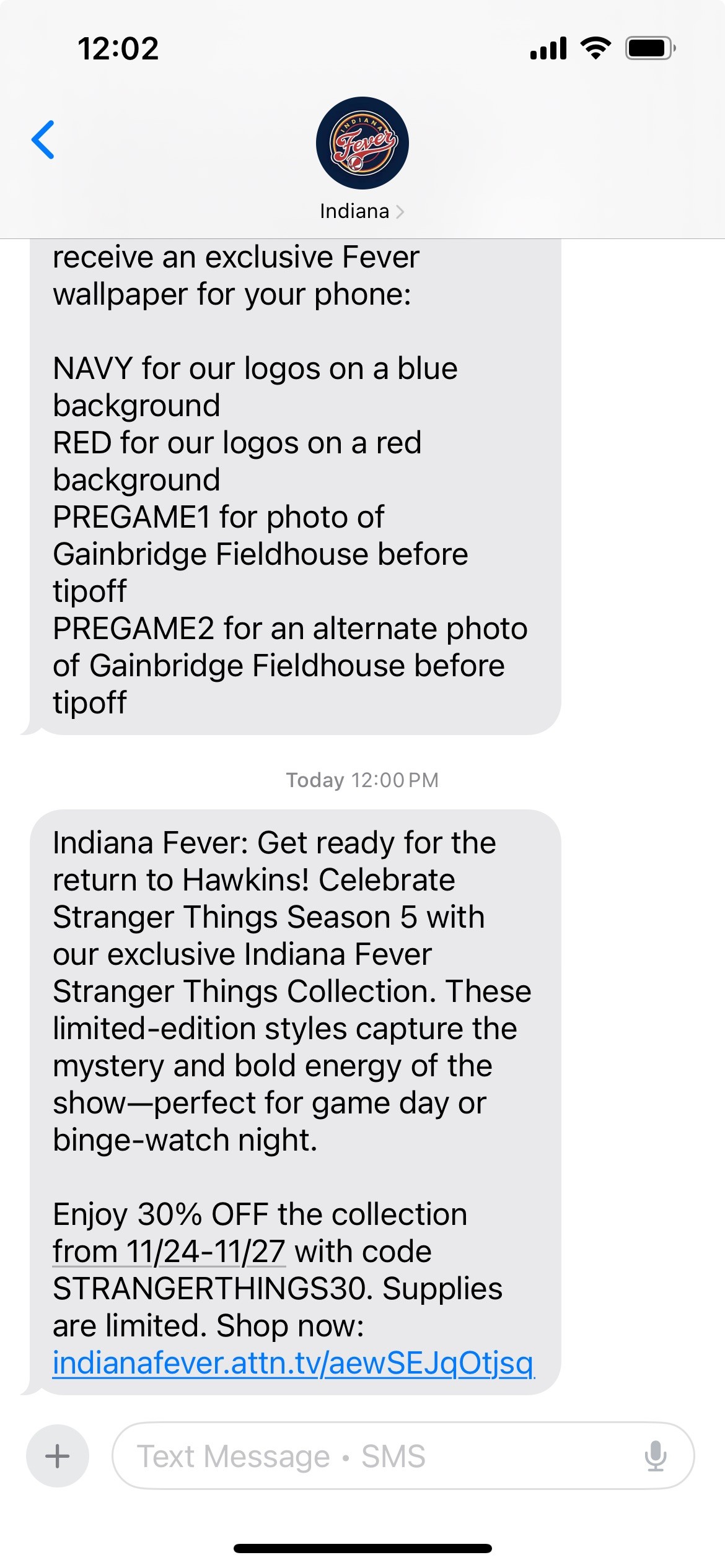Viewport: 725px width, 1568px height.
Task: Open the plus attachments menu
Action: tap(58, 1456)
